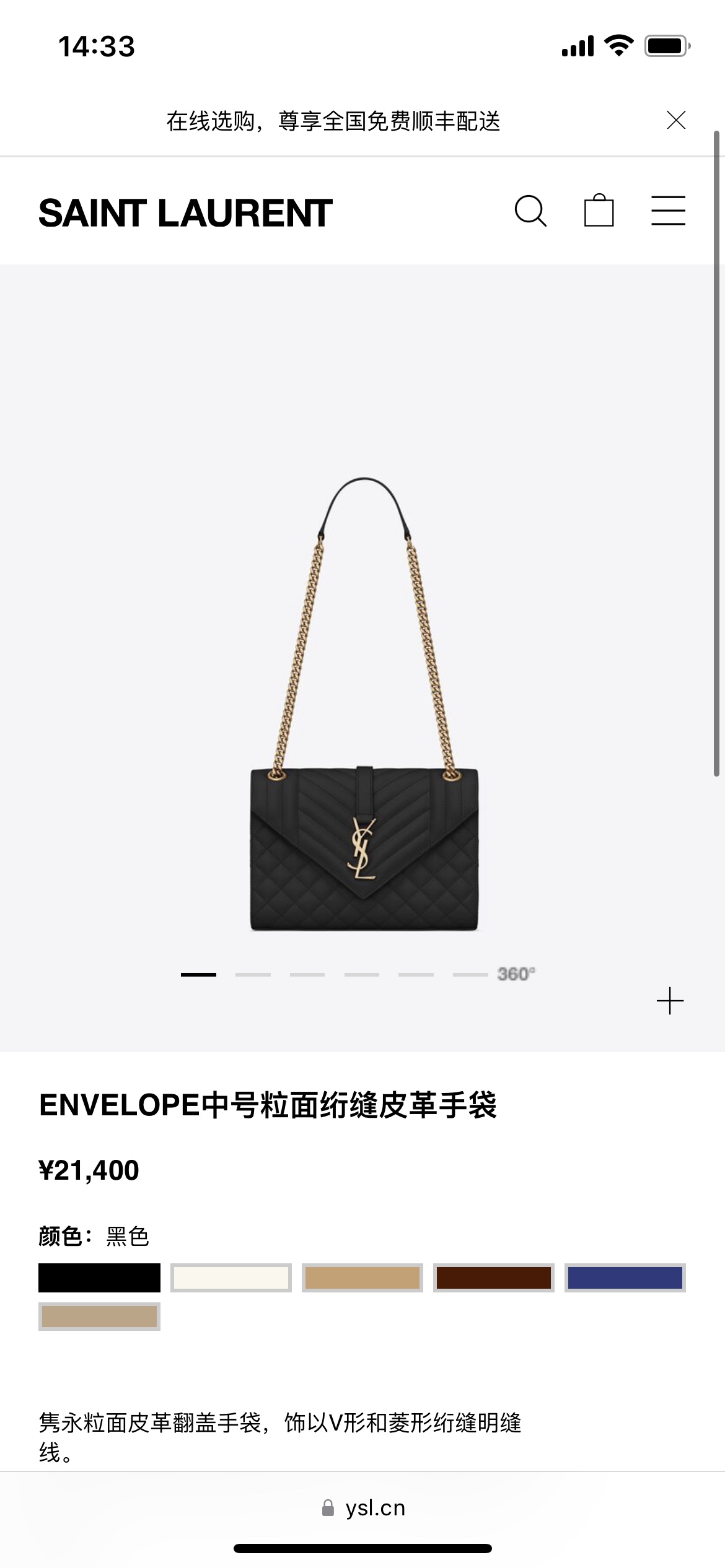Open the 360° view
This screenshot has height=1568, width=725.
[516, 974]
